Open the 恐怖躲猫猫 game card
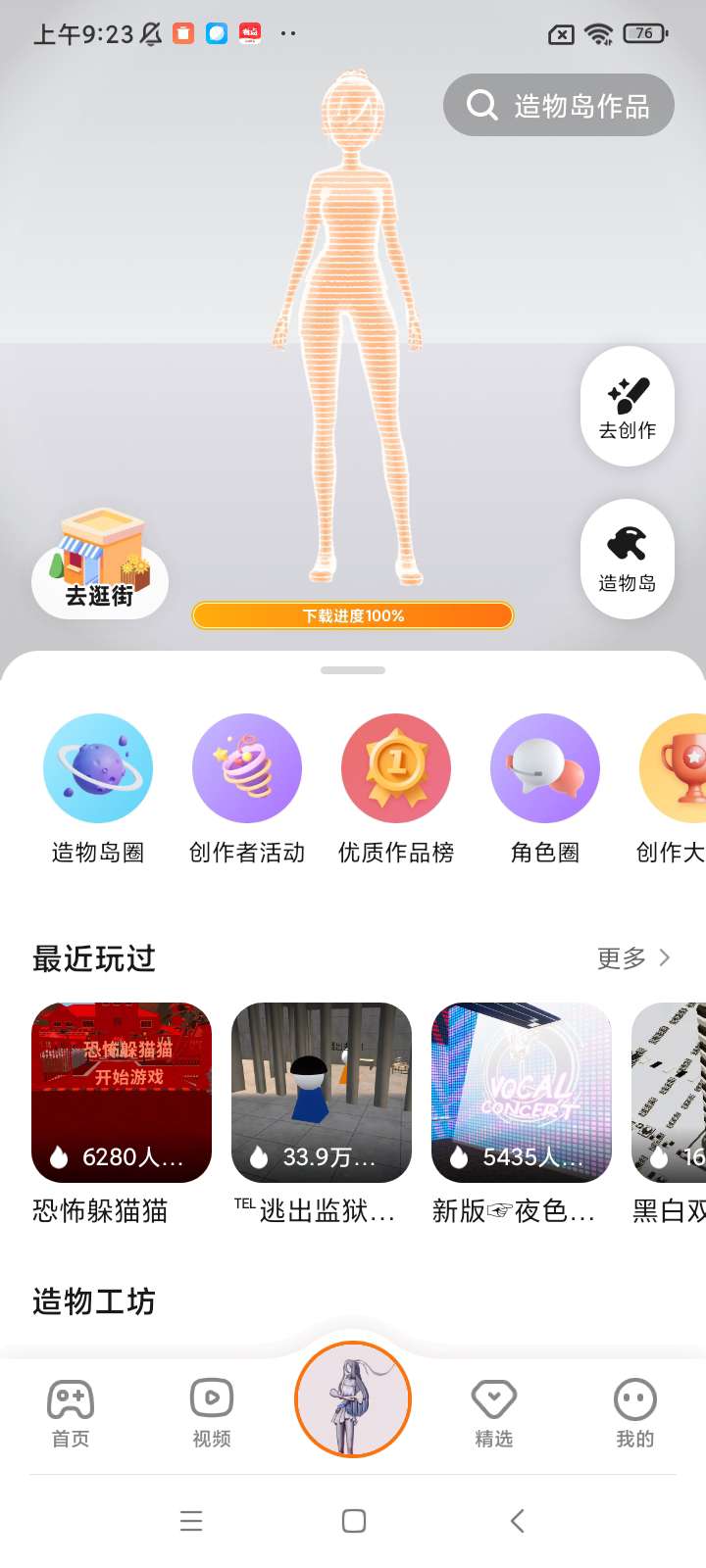706x1568 pixels. (122, 1114)
